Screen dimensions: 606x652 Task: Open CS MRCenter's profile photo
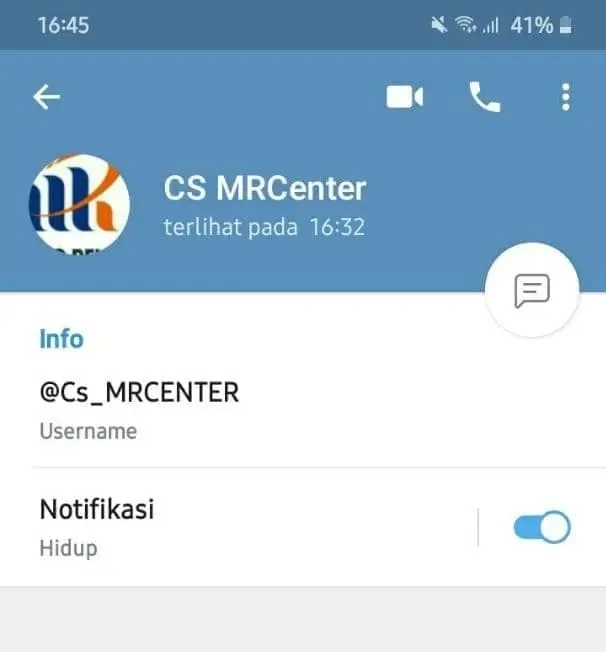[x=79, y=203]
